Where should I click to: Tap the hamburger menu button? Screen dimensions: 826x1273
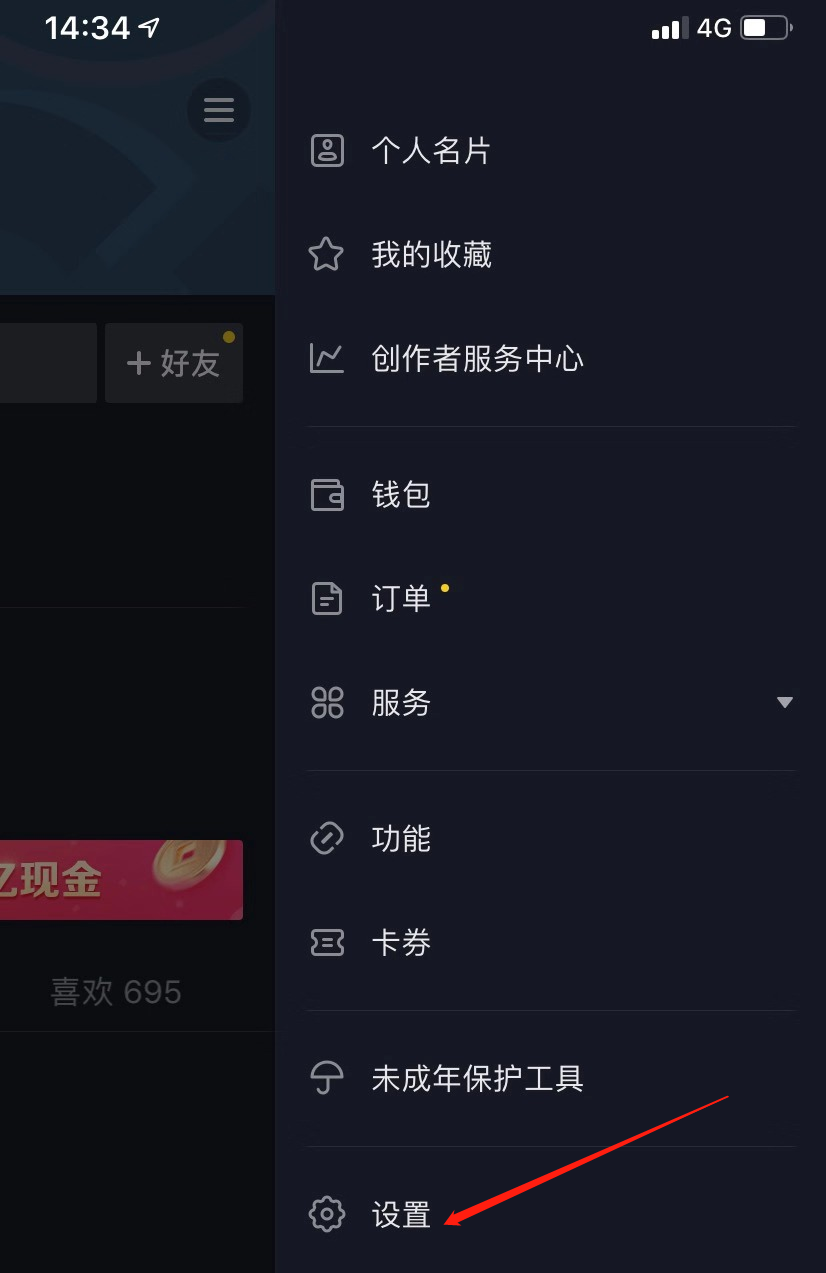point(218,110)
